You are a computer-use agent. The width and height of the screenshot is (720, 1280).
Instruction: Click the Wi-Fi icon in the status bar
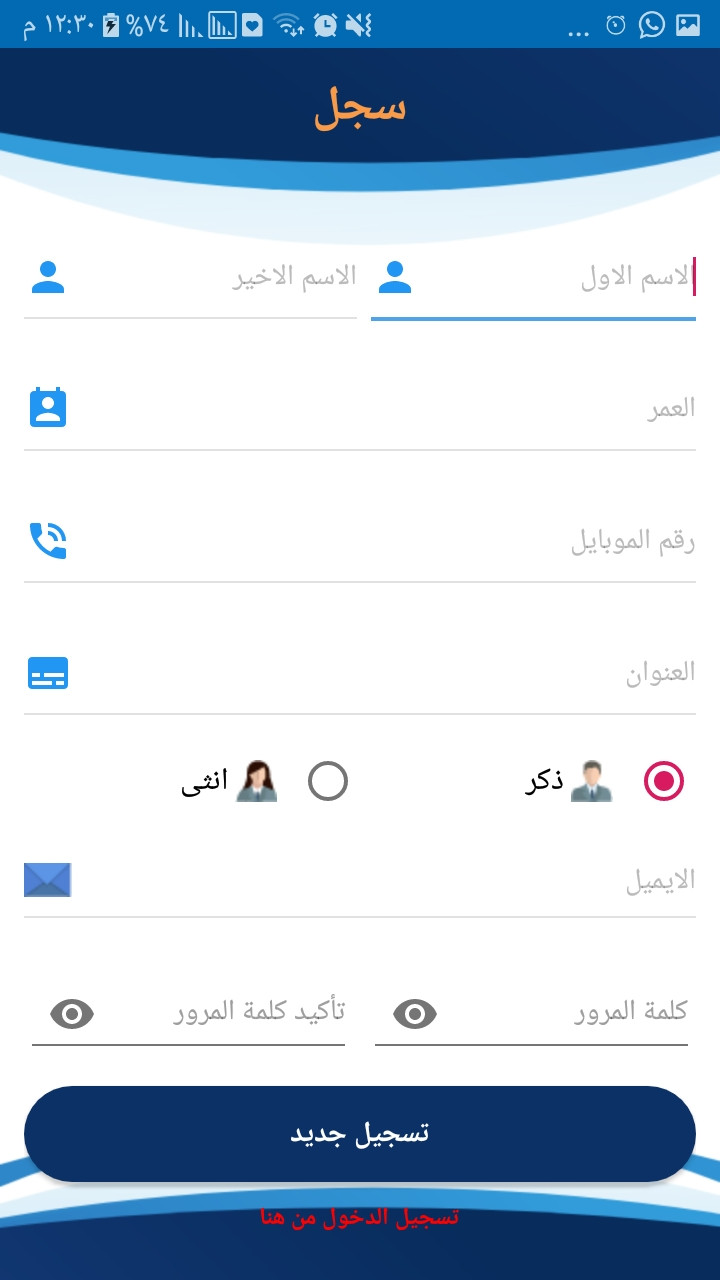click(x=284, y=25)
